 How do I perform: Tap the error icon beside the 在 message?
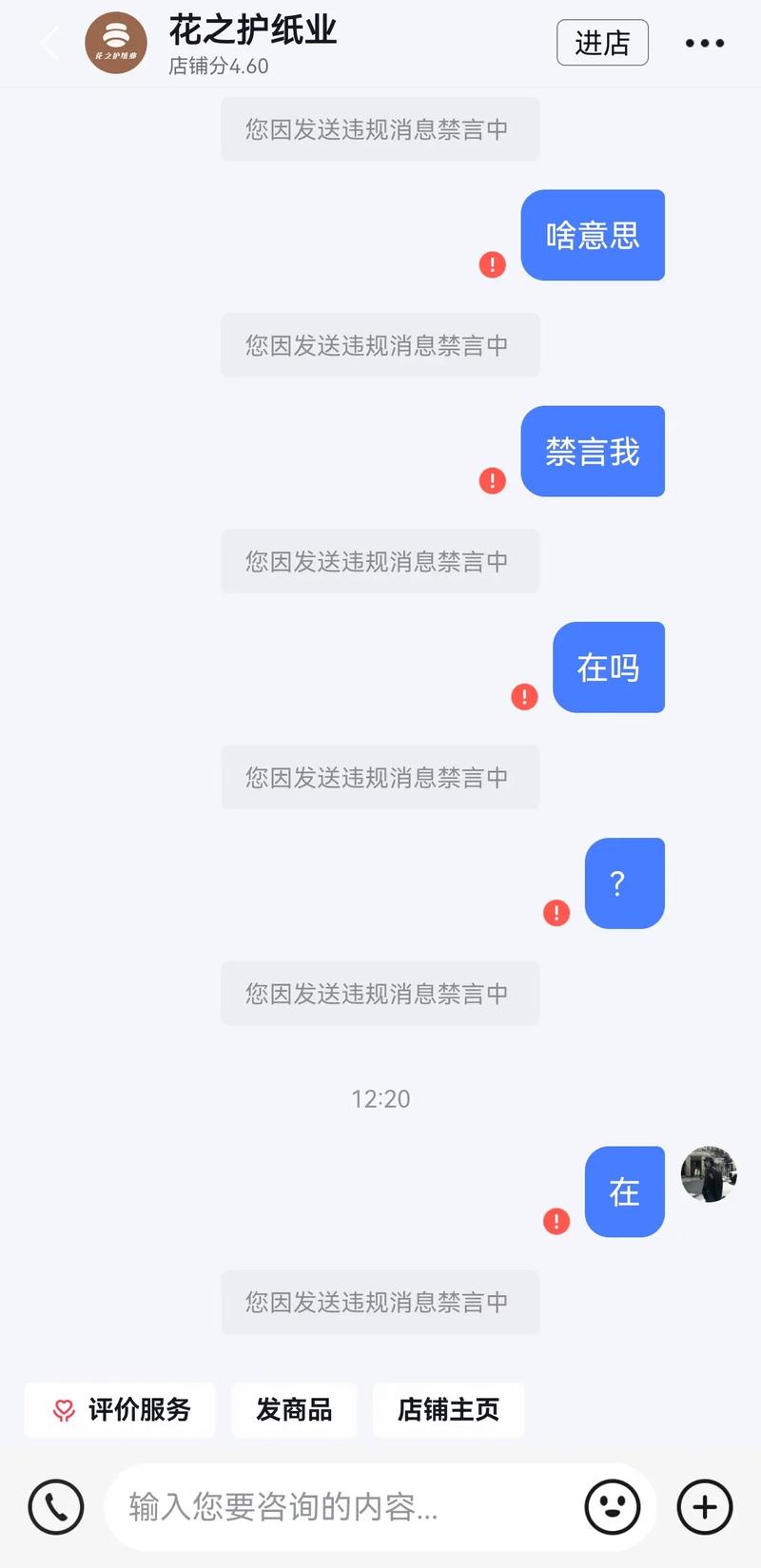(x=556, y=1221)
